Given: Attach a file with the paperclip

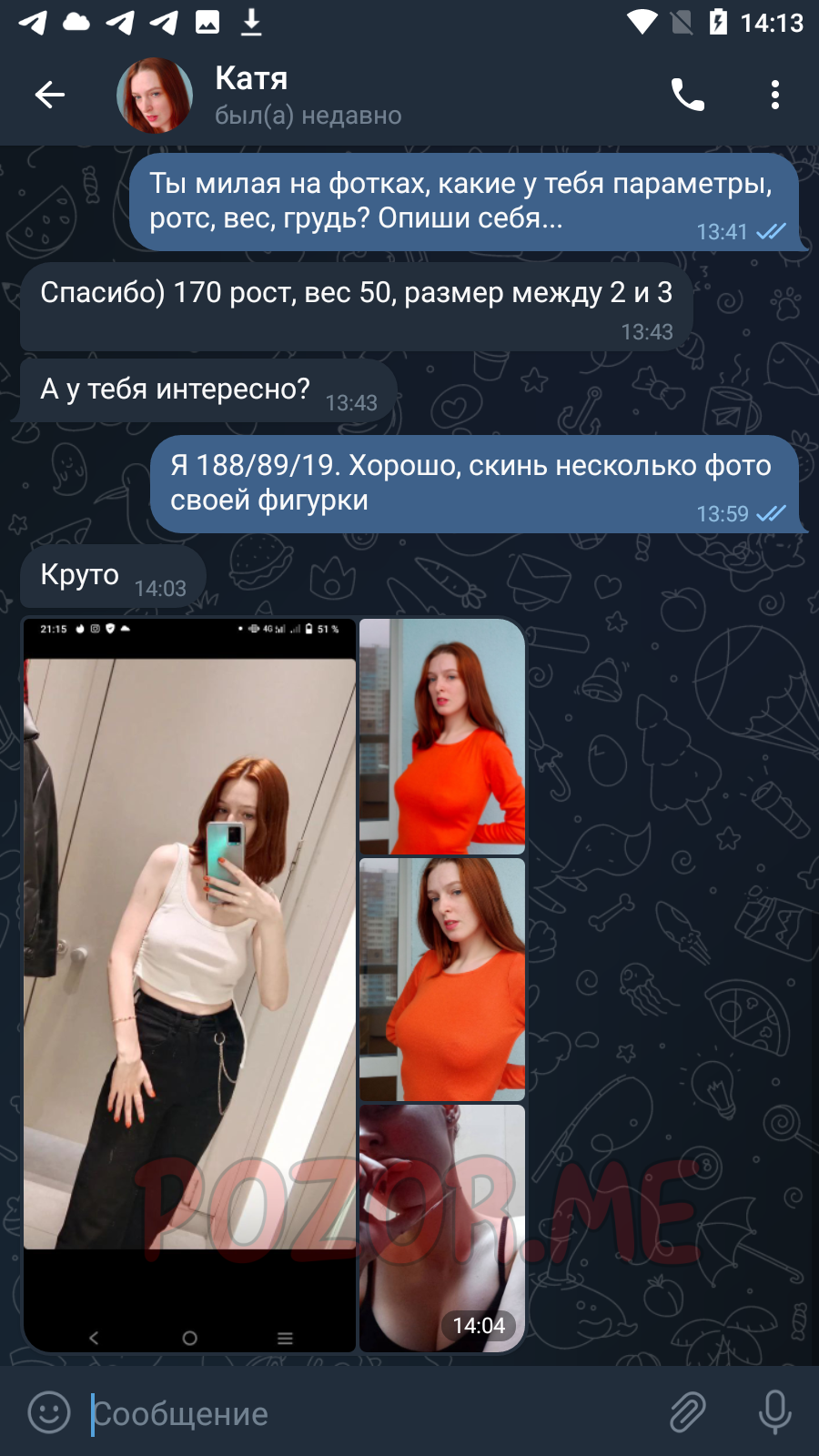Looking at the screenshot, I should coord(688,1413).
